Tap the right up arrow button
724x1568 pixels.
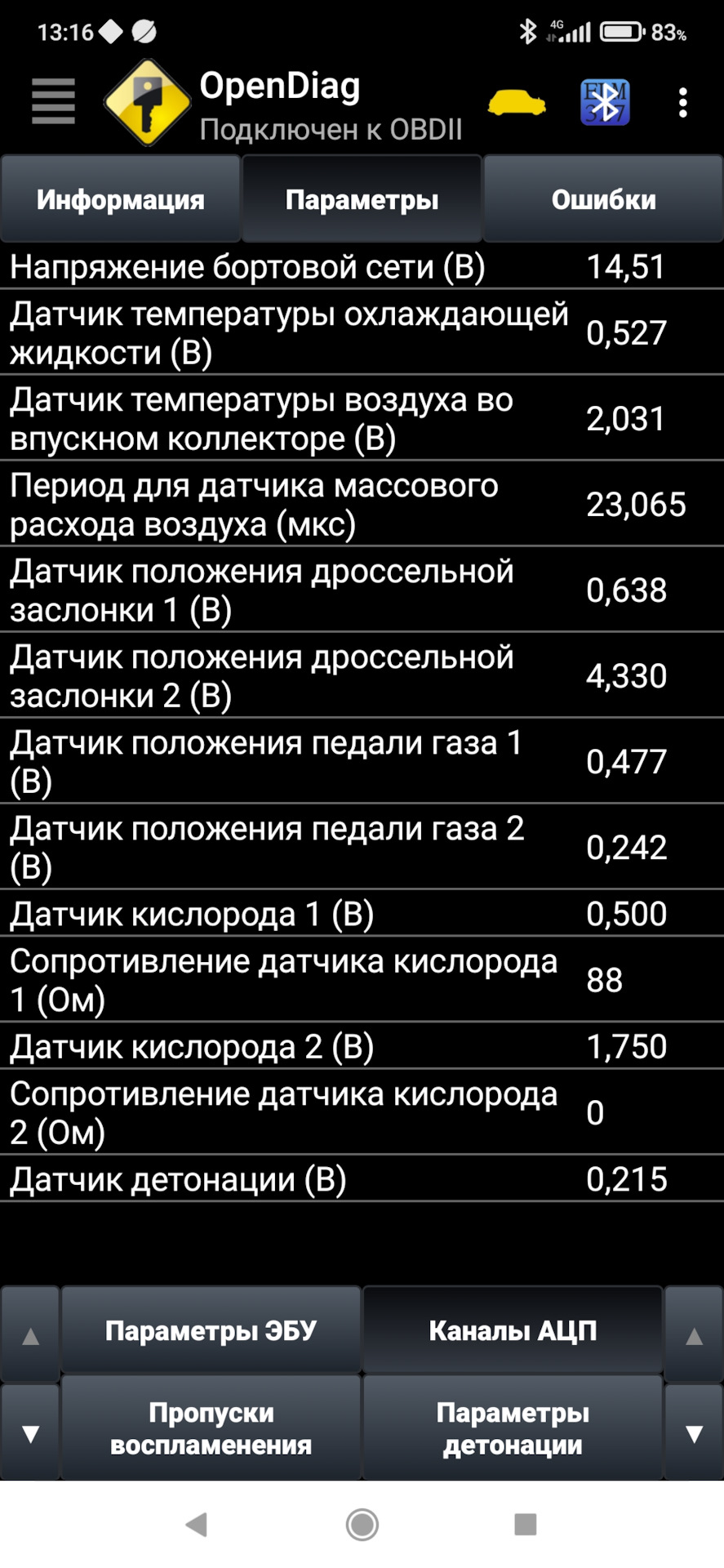pyautogui.click(x=694, y=1335)
